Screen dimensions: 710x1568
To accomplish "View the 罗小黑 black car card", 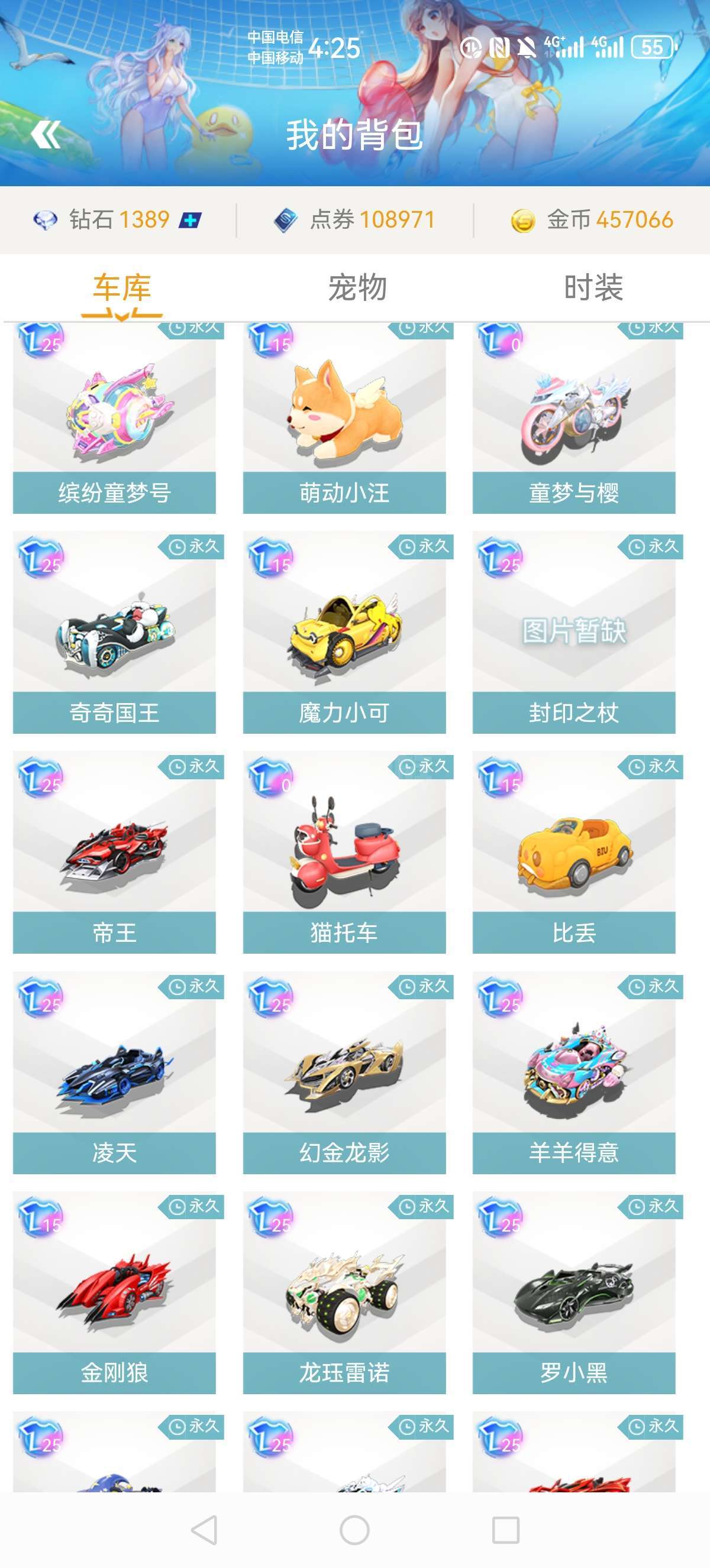I will 573,1293.
